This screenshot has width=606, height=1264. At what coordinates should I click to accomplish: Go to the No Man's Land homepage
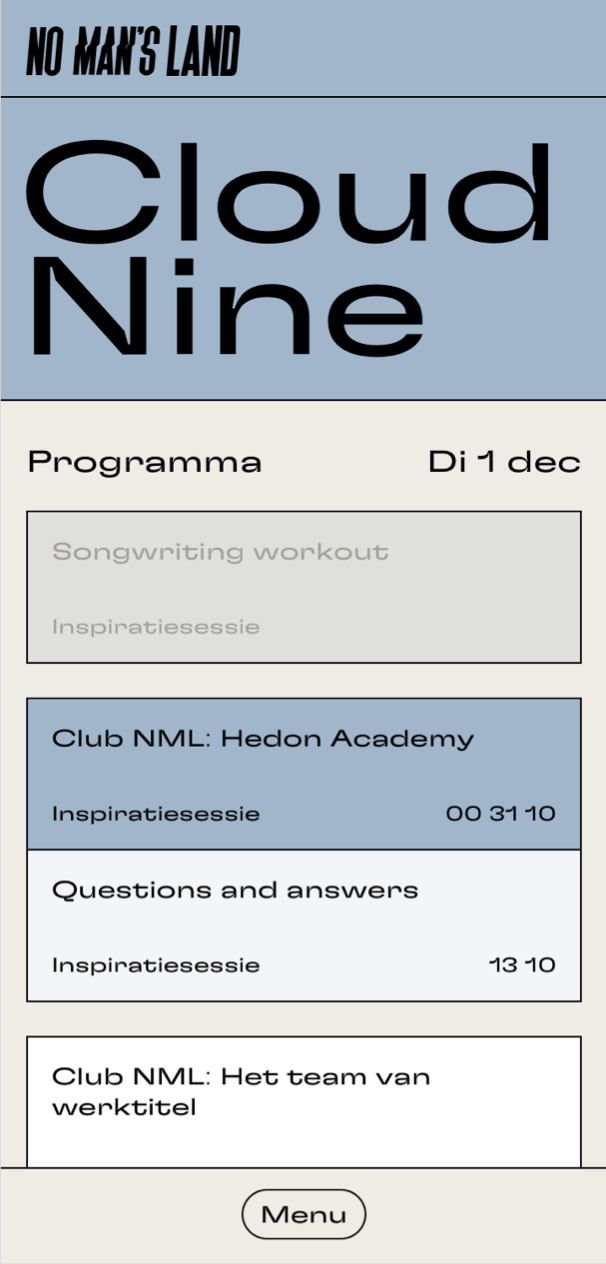133,52
